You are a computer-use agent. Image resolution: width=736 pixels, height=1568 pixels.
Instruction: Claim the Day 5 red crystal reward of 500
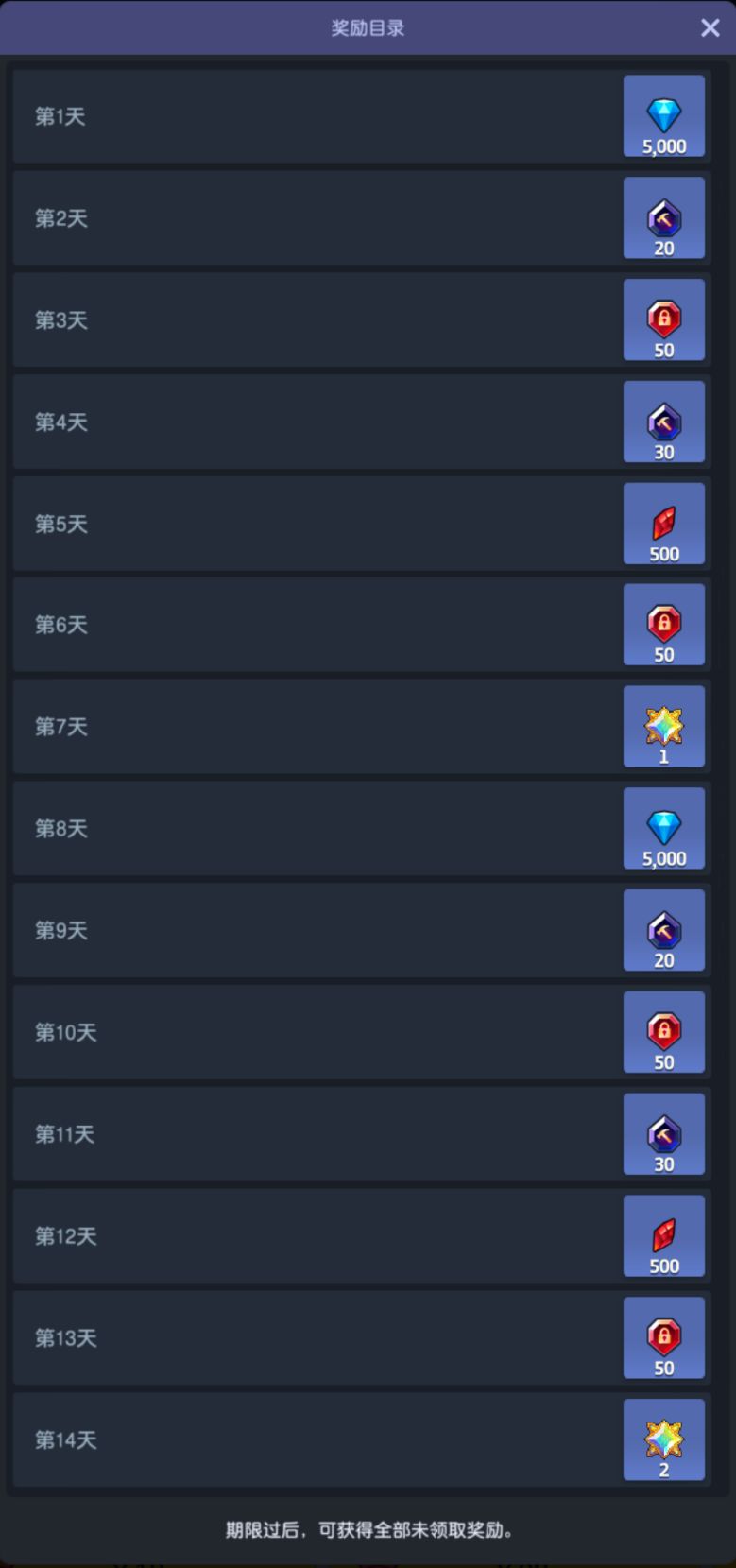[663, 524]
